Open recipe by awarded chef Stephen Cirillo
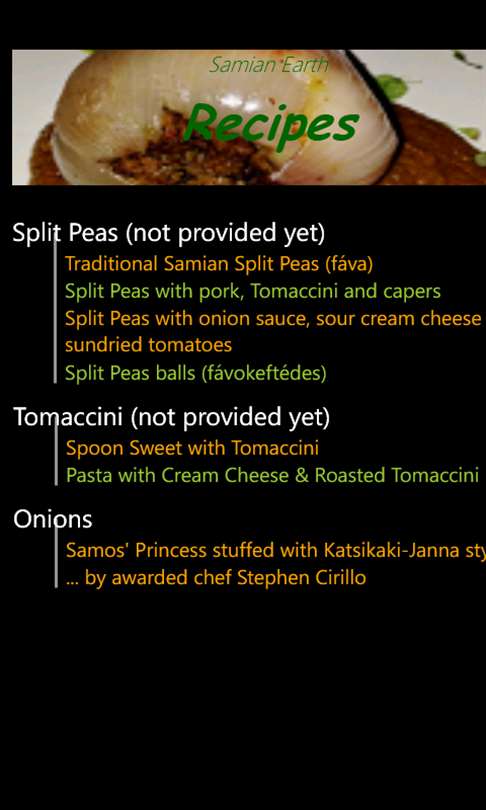Image resolution: width=486 pixels, height=810 pixels. pyautogui.click(x=216, y=578)
